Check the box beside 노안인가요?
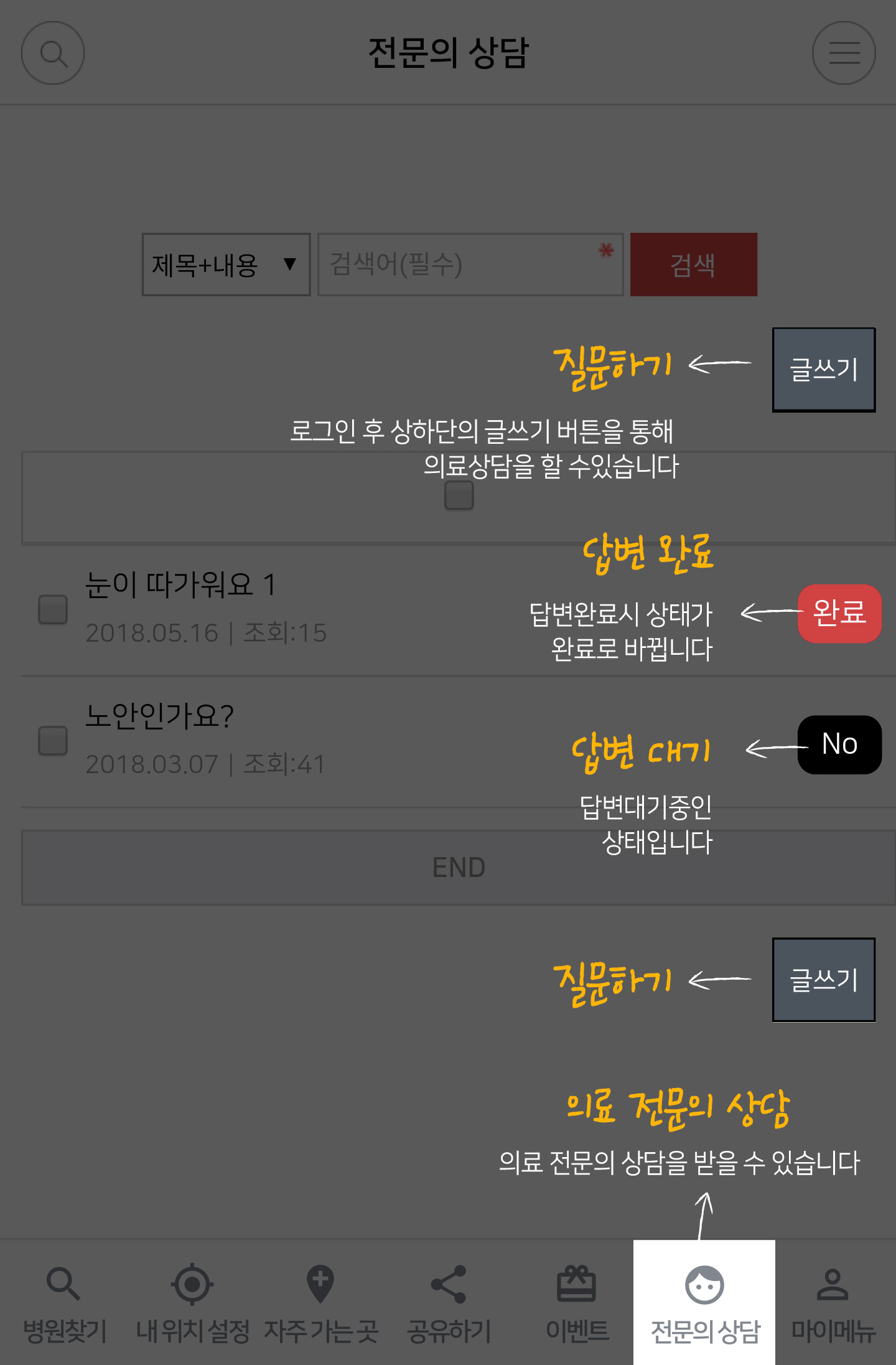The image size is (896, 1365). click(x=53, y=741)
